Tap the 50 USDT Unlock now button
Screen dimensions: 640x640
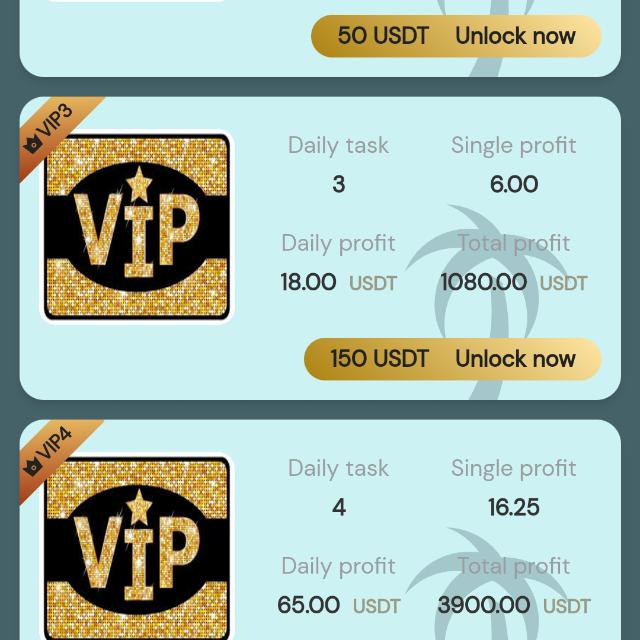(x=456, y=36)
